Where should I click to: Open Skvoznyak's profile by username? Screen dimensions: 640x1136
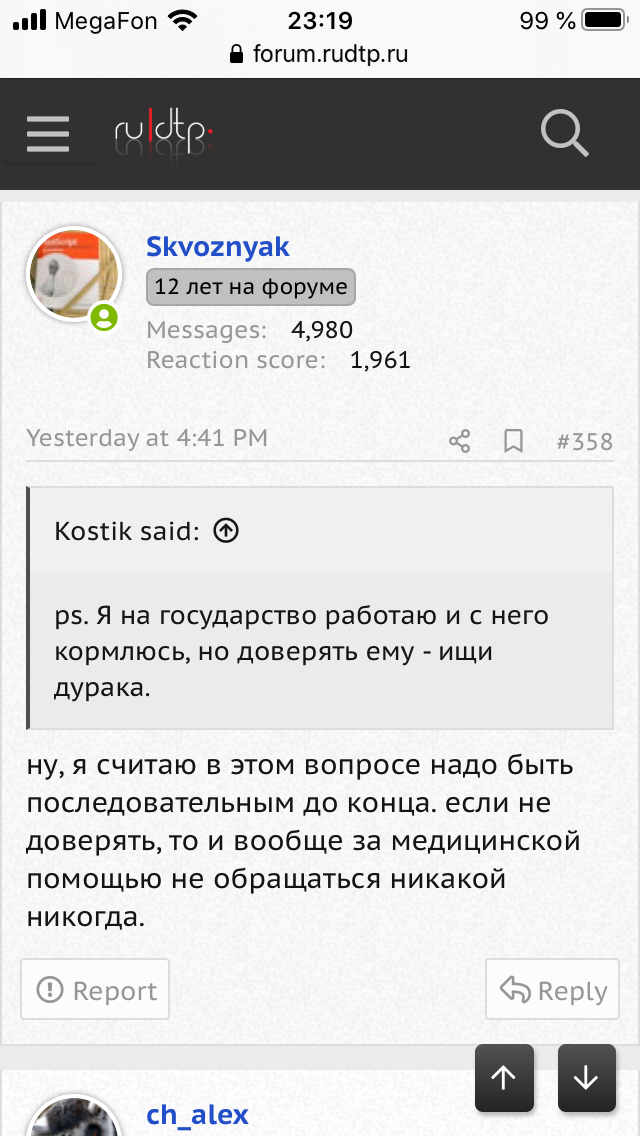[218, 246]
